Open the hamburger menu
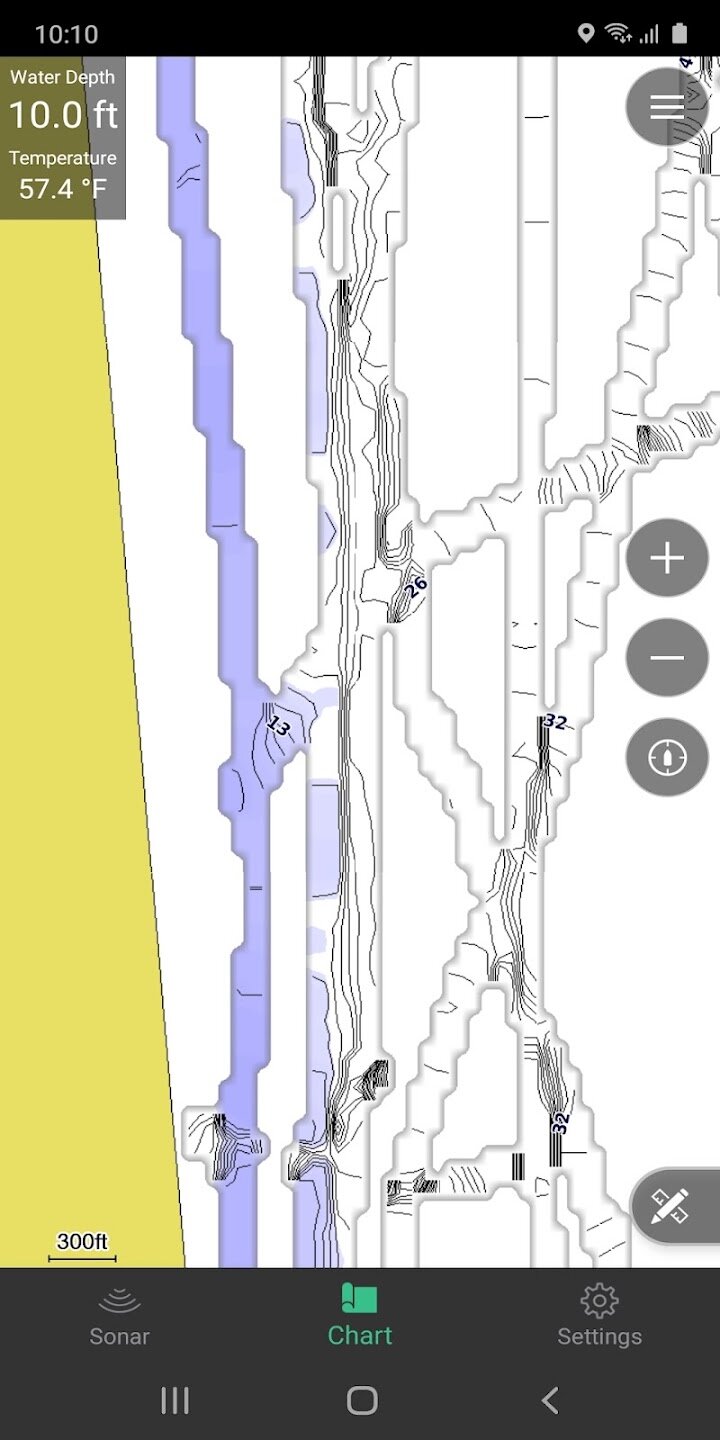720x1440 pixels. pos(667,106)
